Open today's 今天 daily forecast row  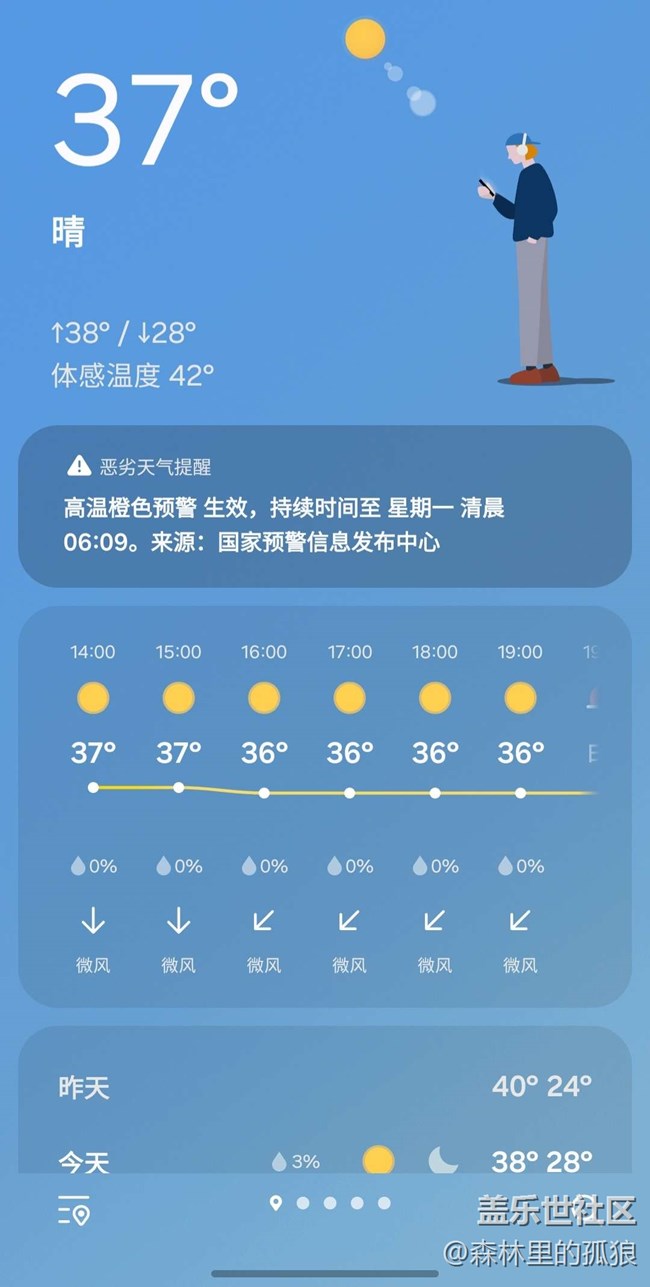(x=325, y=1161)
